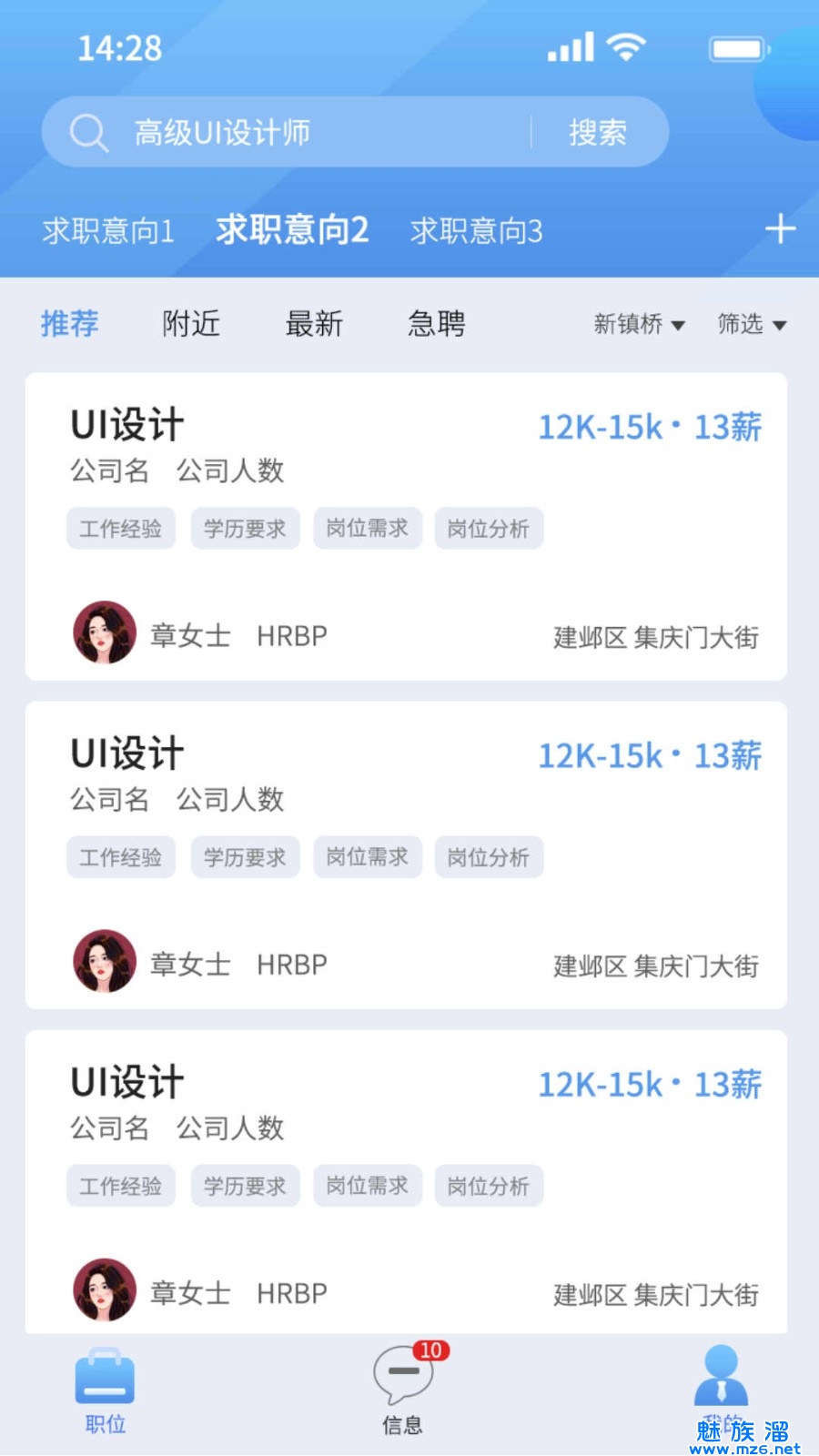Select the 推荐 filter tab

coord(69,323)
